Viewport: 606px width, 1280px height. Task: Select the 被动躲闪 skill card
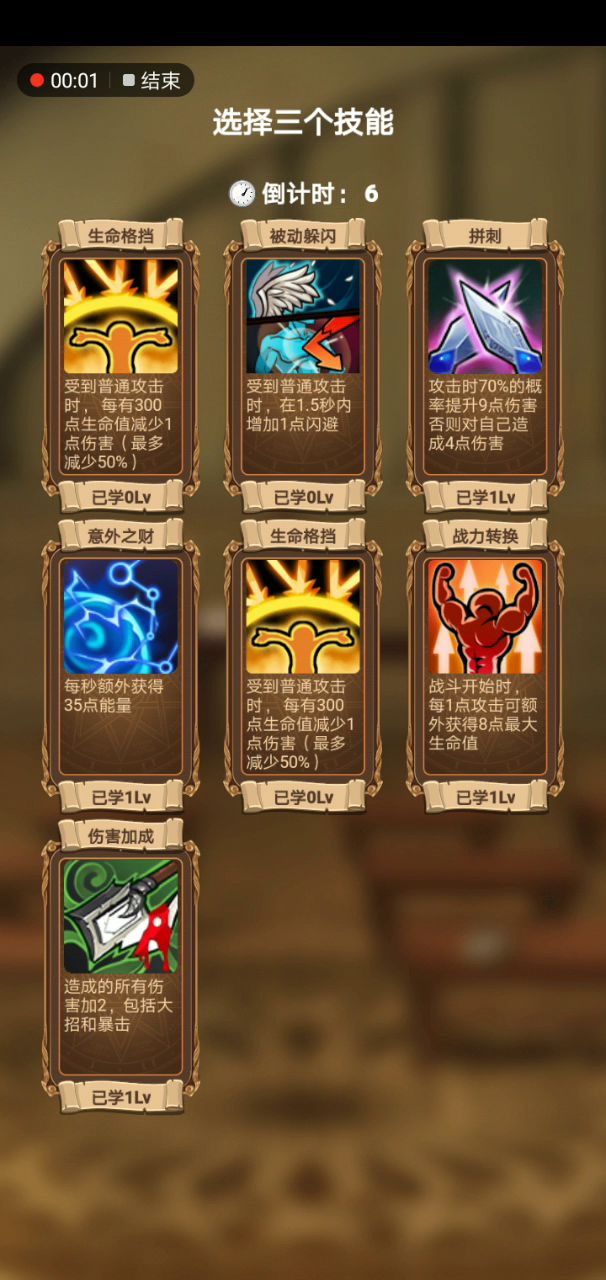click(302, 365)
